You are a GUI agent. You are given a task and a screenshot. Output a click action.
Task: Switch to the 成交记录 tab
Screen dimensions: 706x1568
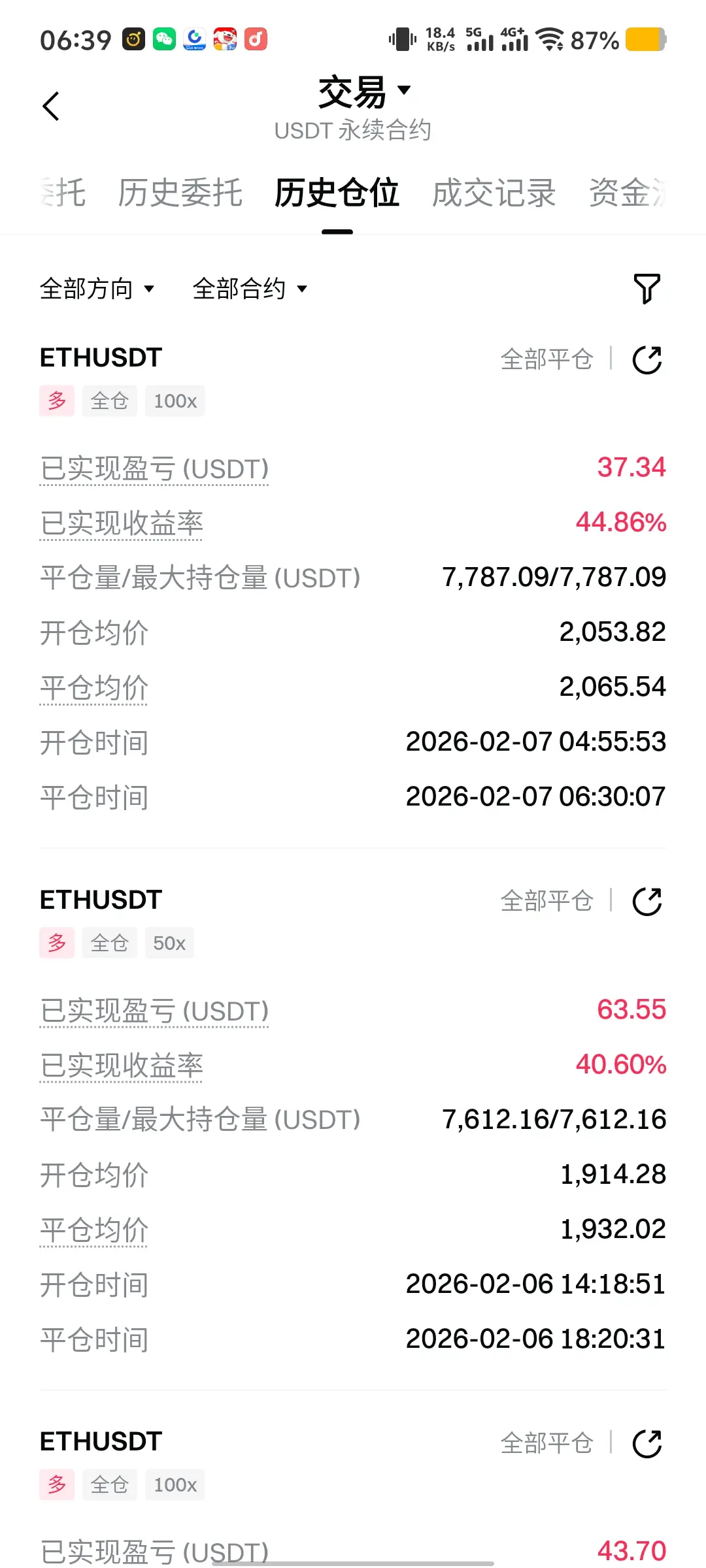494,193
